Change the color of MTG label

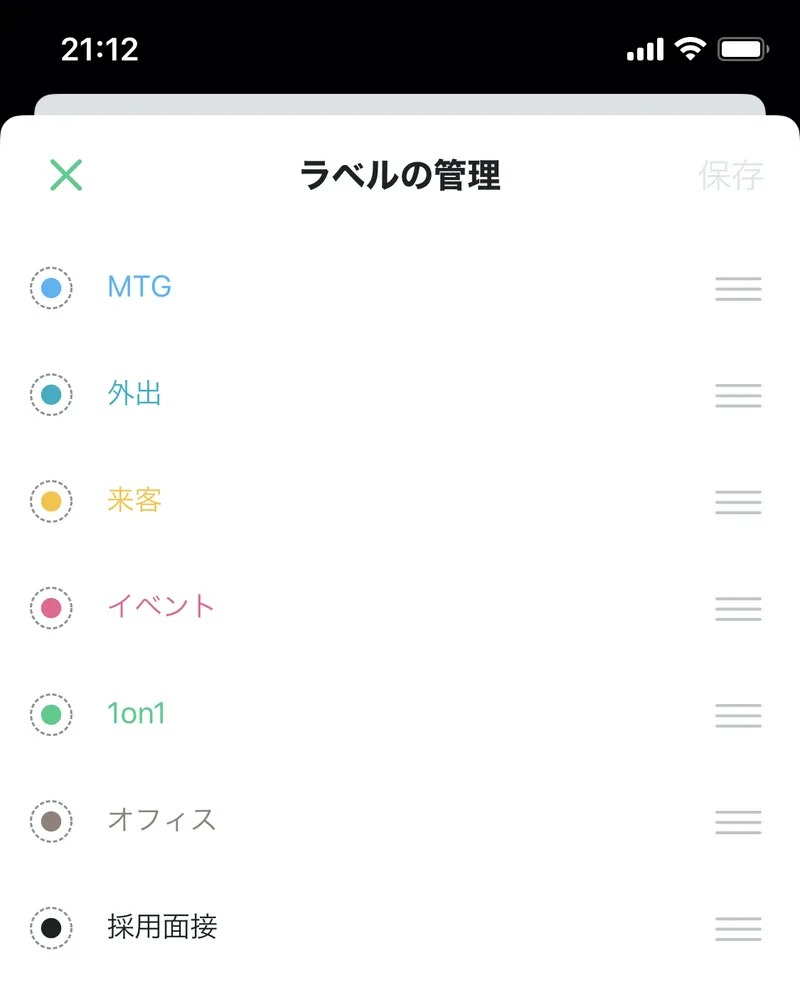tap(51, 288)
